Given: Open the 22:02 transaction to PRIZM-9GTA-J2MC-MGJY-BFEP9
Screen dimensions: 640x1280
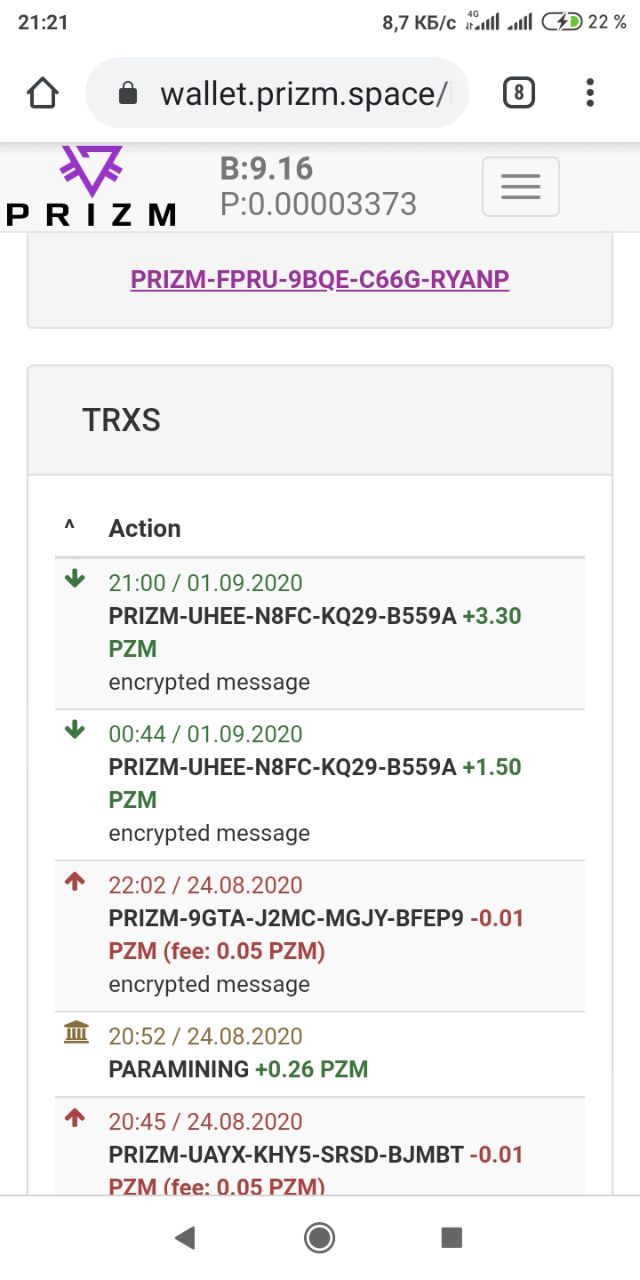Looking at the screenshot, I should point(320,936).
